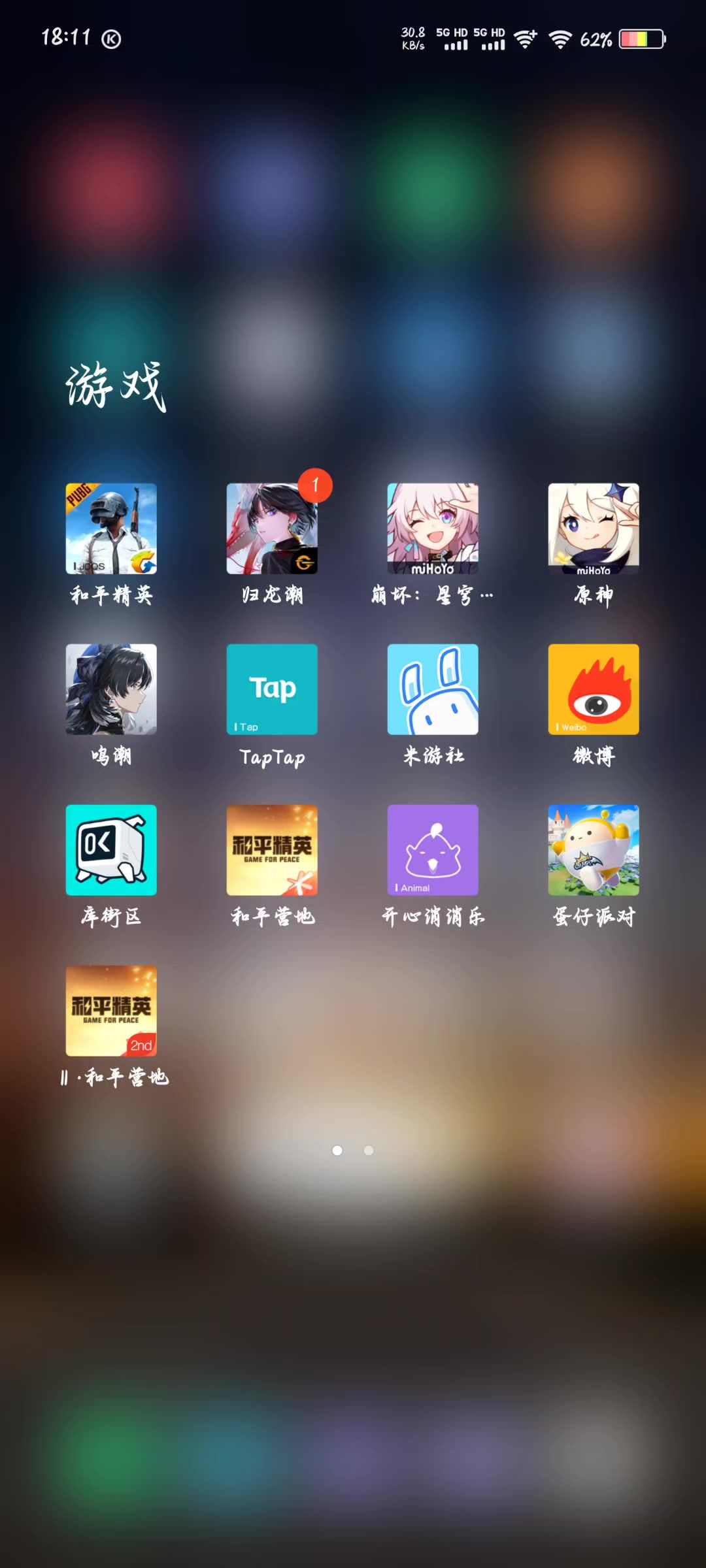
Task: Launch 开心消消乐
Action: pyautogui.click(x=433, y=850)
